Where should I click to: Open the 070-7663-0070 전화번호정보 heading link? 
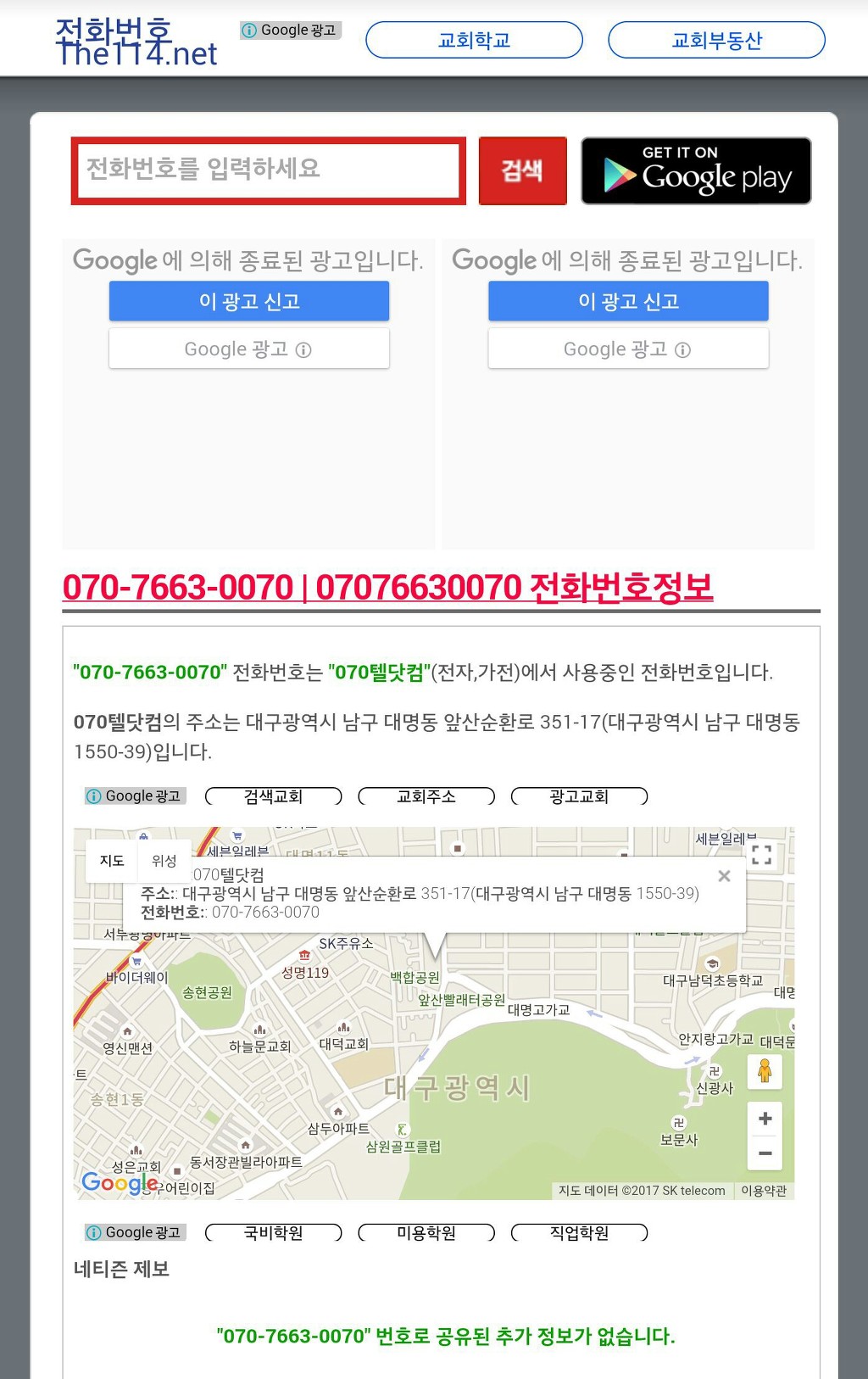(387, 587)
